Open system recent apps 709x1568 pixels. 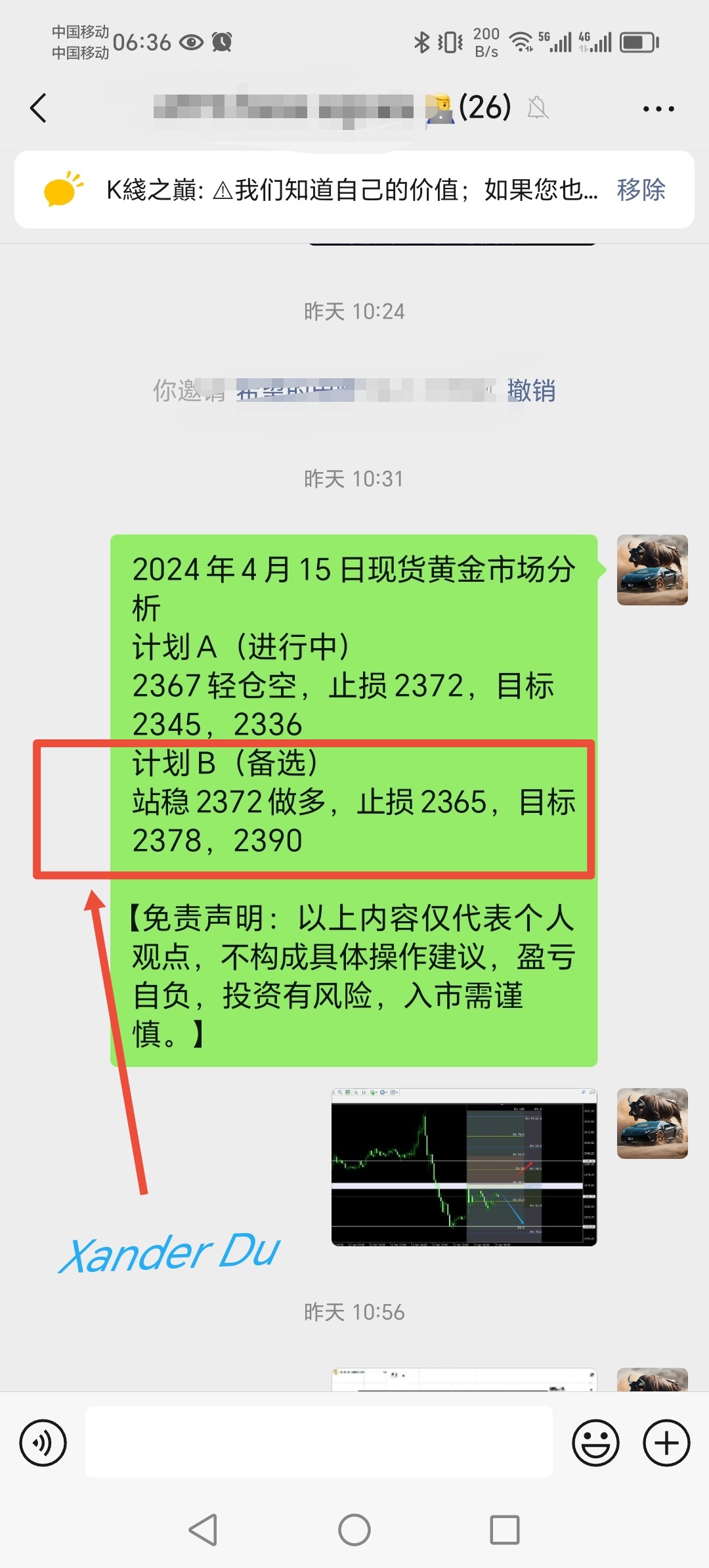(x=505, y=1530)
